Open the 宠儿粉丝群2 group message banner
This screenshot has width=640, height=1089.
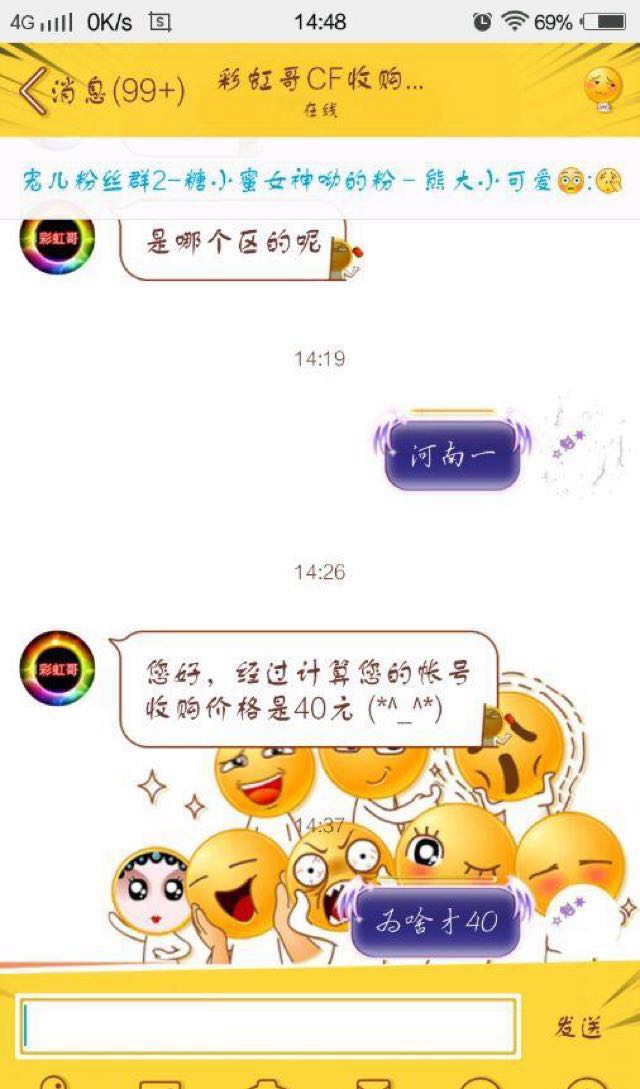click(320, 180)
